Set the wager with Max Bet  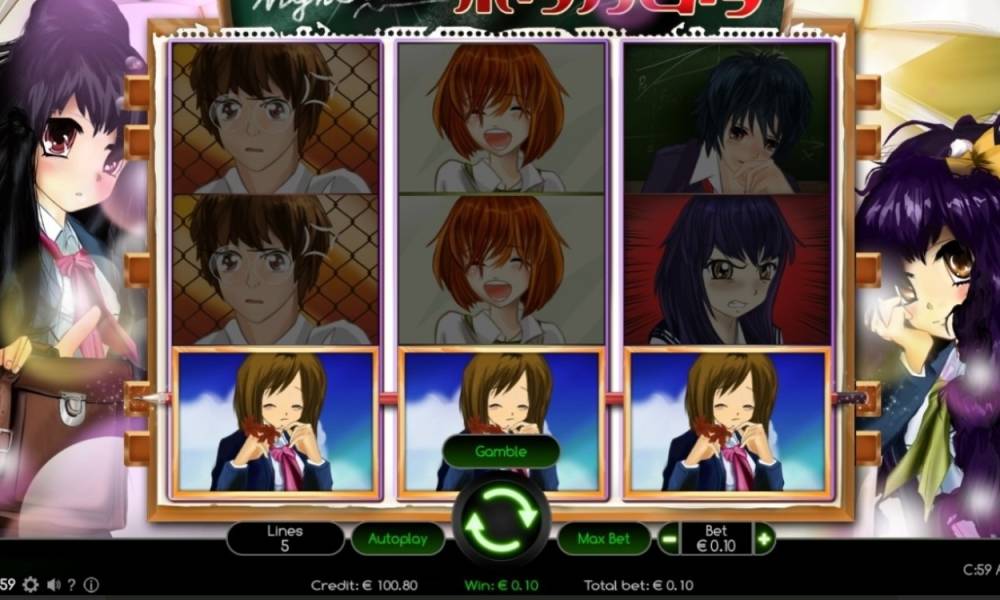click(x=603, y=539)
